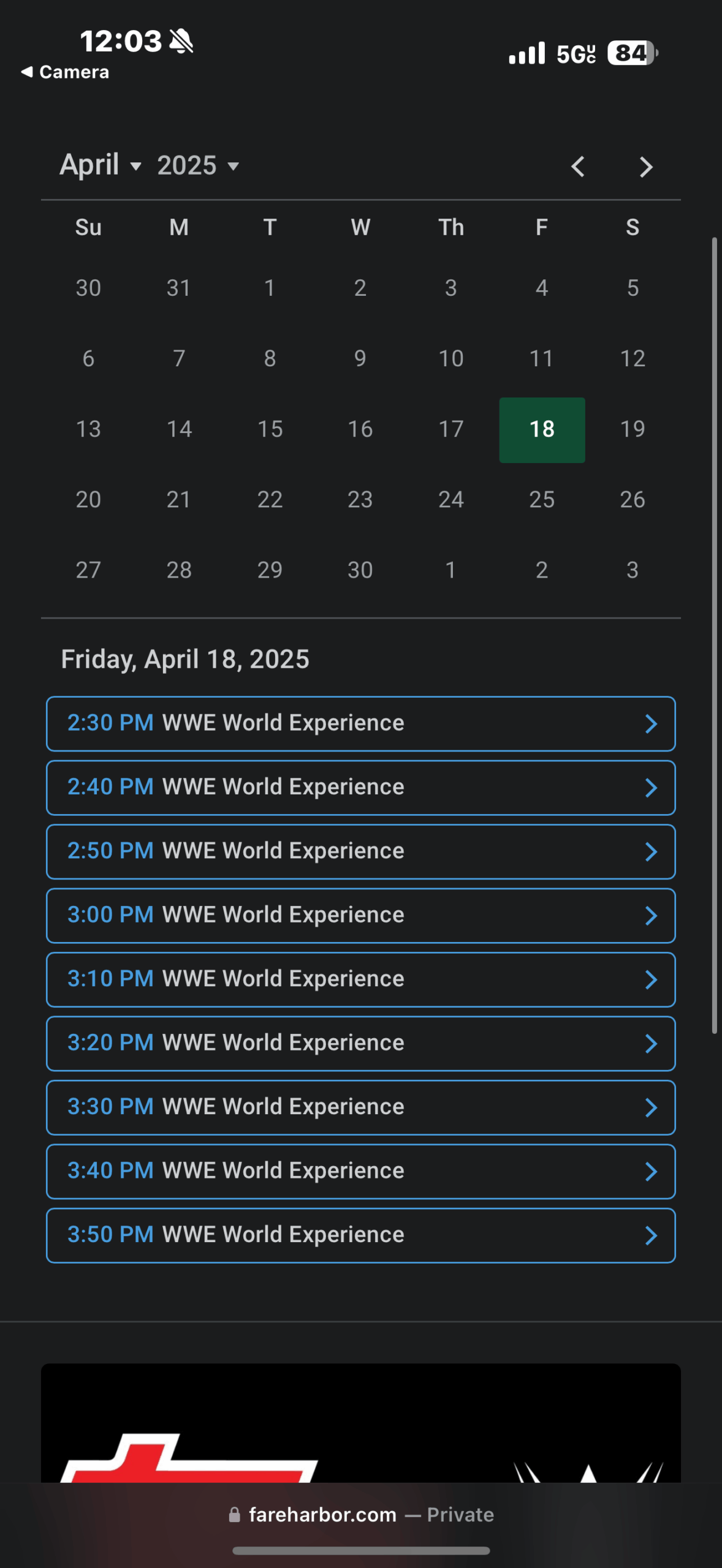This screenshot has height=1568, width=722.
Task: Select April 26 on the calendar
Action: click(x=633, y=500)
